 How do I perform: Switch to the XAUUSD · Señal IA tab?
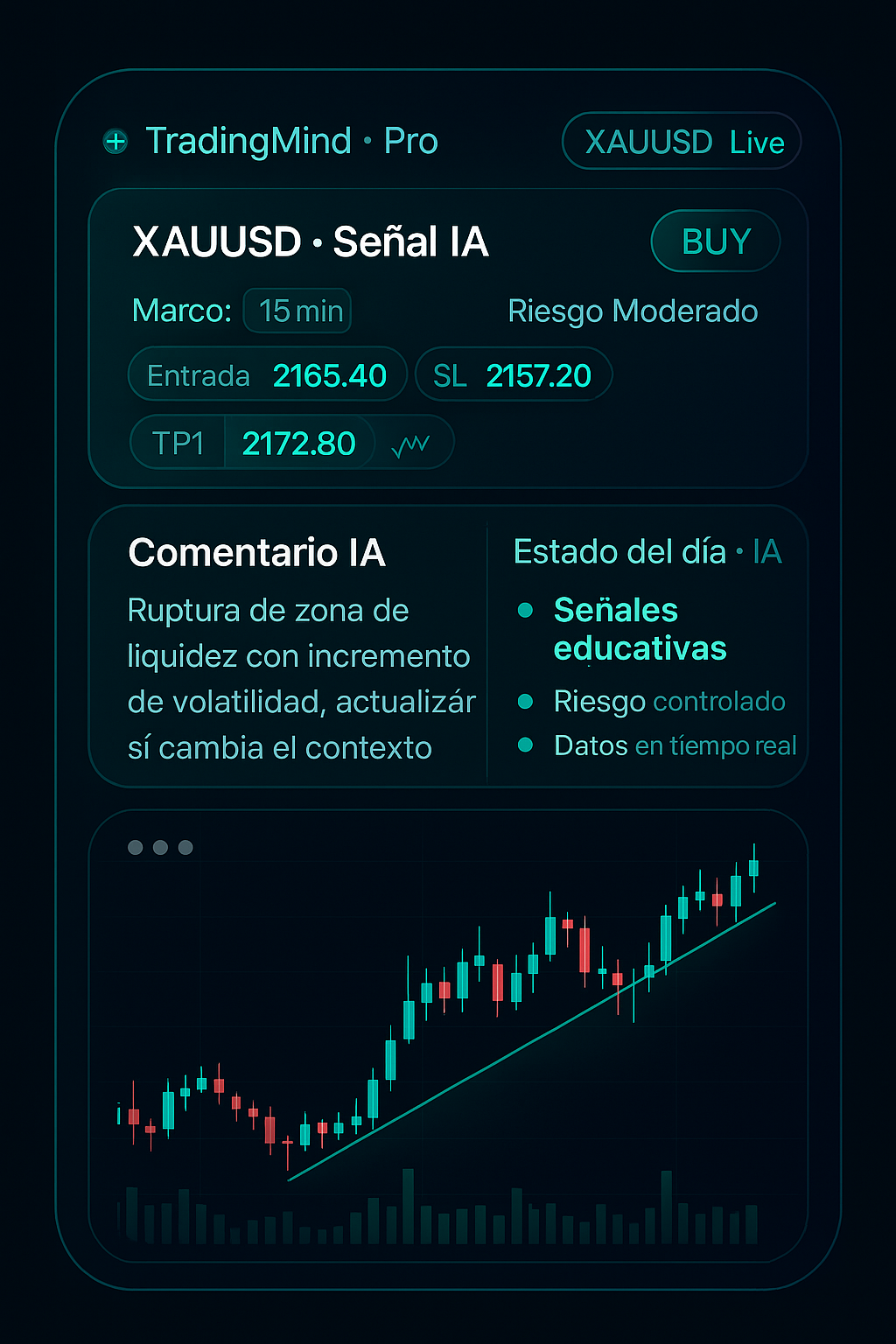coord(310,242)
